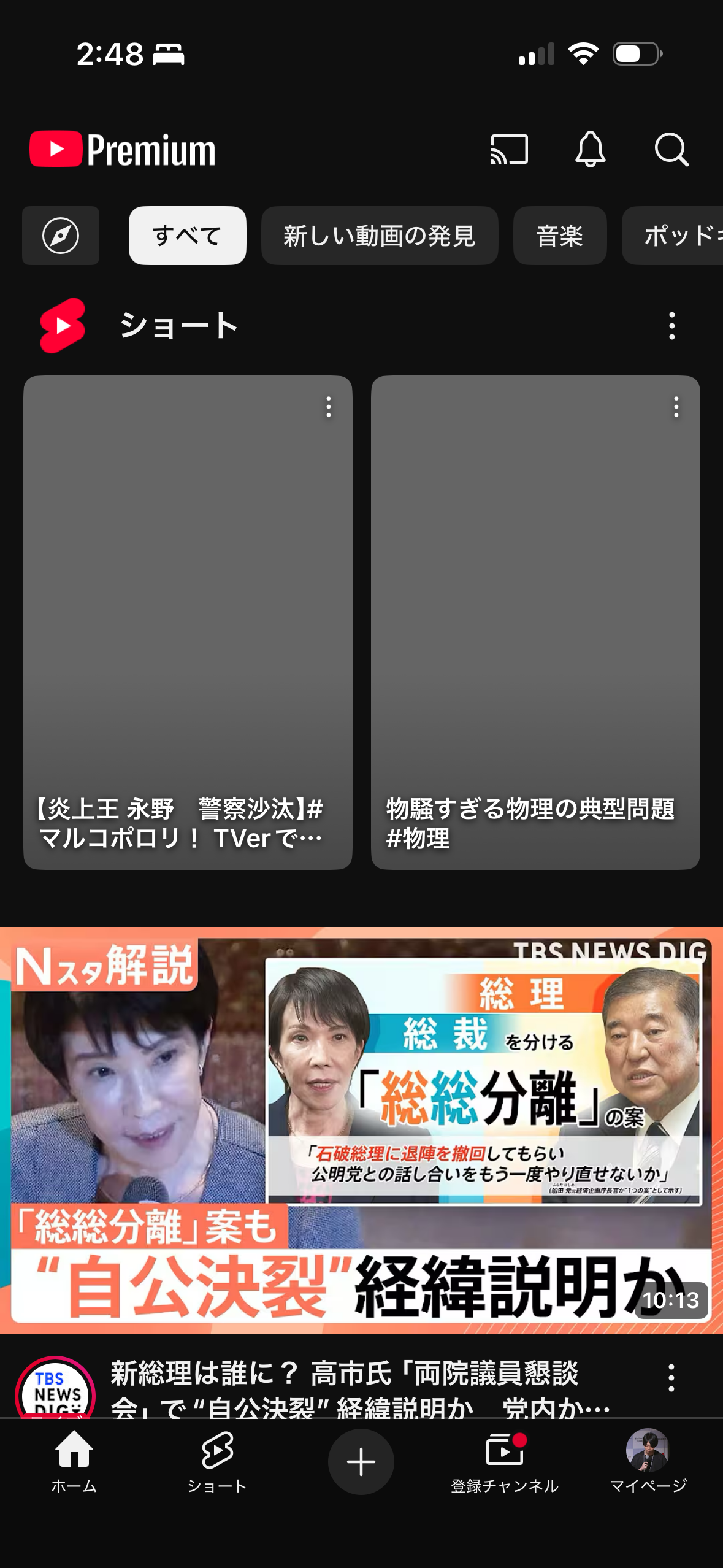Open the ショート section overflow menu
The height and width of the screenshot is (1568, 723).
click(672, 326)
